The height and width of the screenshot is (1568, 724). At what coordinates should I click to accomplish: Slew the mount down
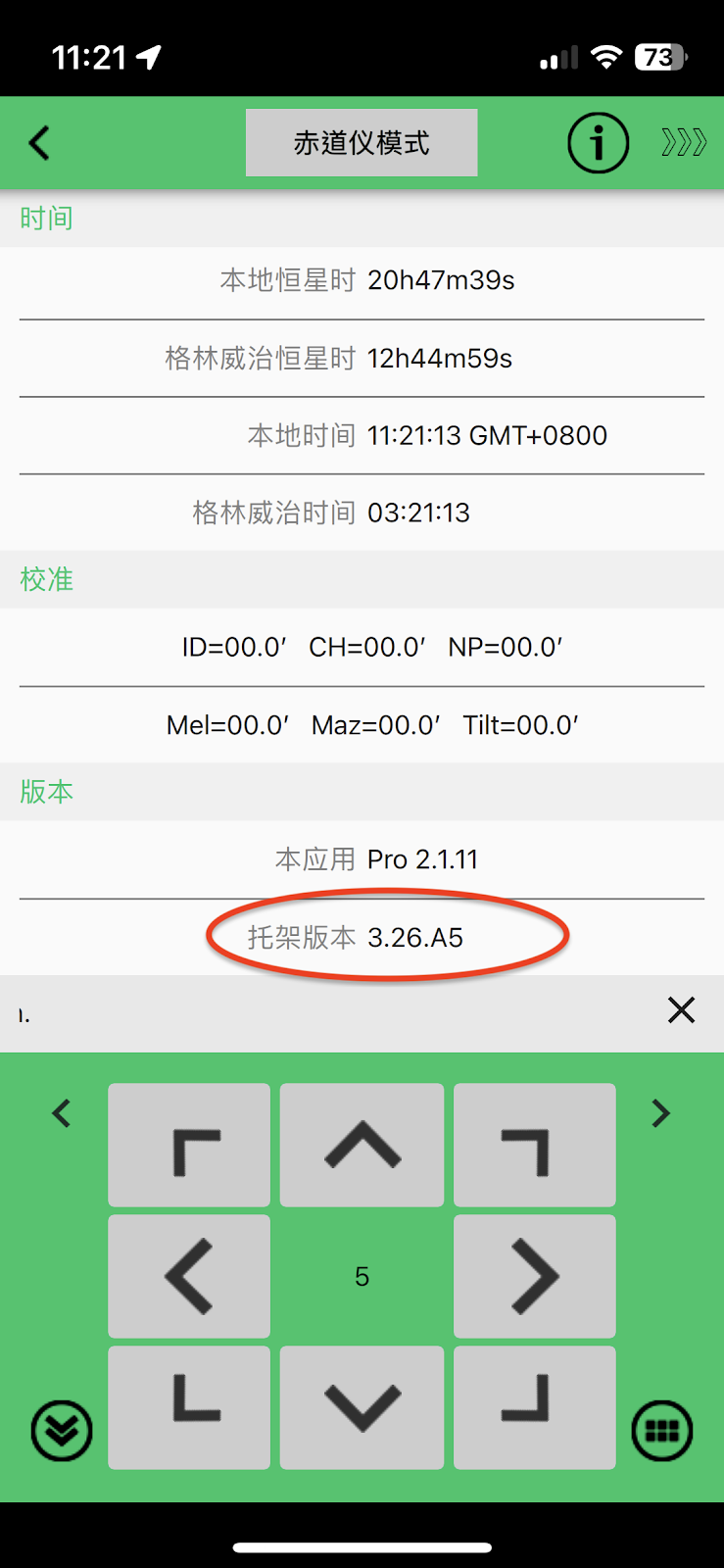(362, 1407)
